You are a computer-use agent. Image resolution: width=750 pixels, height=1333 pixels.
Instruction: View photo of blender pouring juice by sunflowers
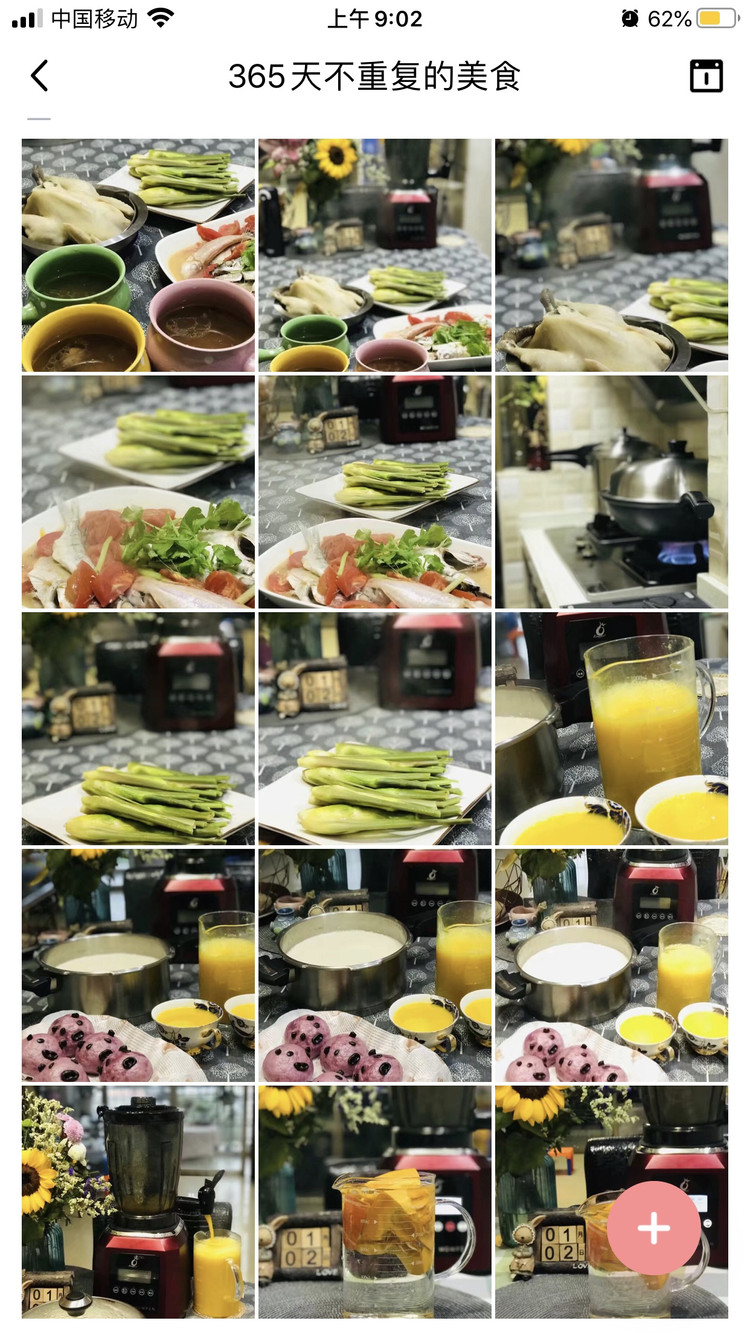tap(138, 1200)
